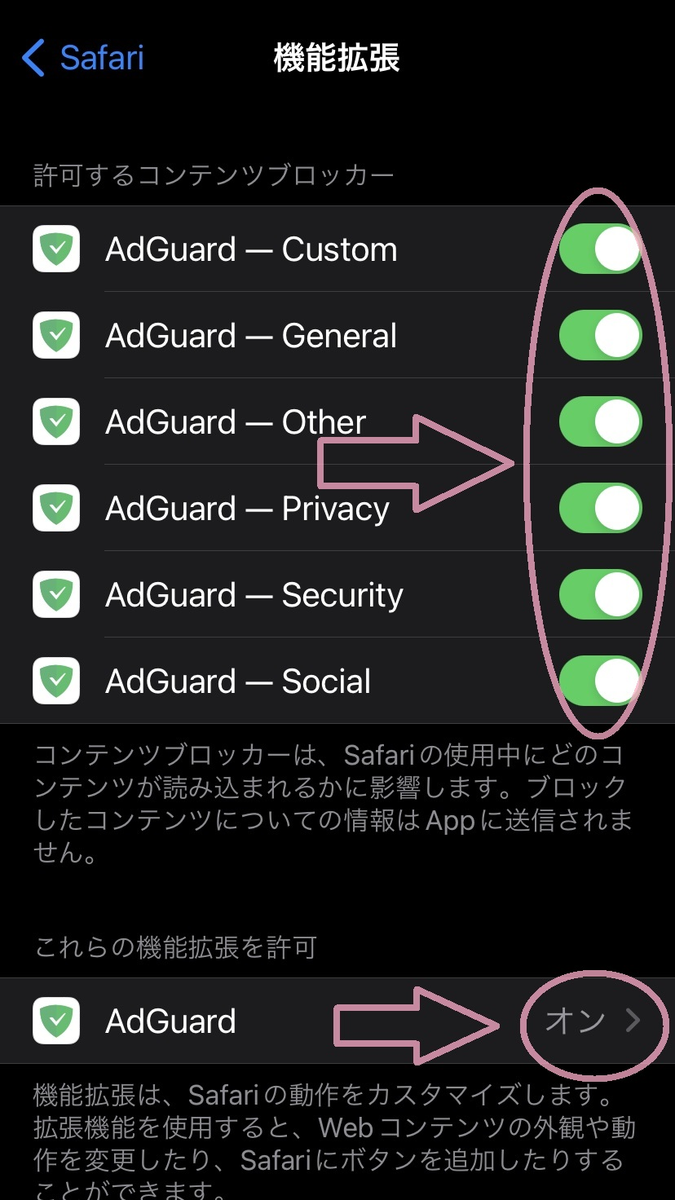This screenshot has height=1200, width=675.
Task: Disable AdGuard — General blocker
Action: click(x=599, y=336)
